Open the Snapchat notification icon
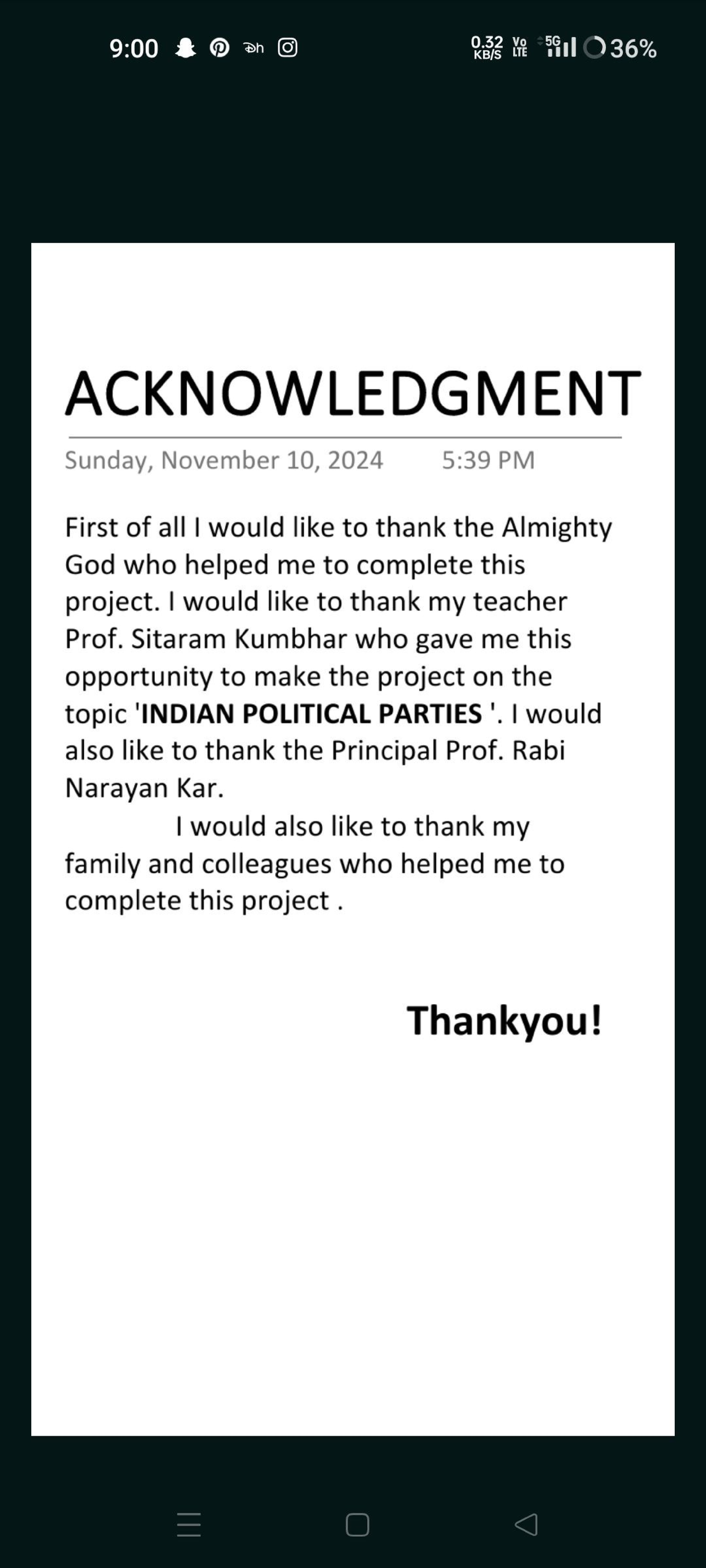 (x=186, y=48)
